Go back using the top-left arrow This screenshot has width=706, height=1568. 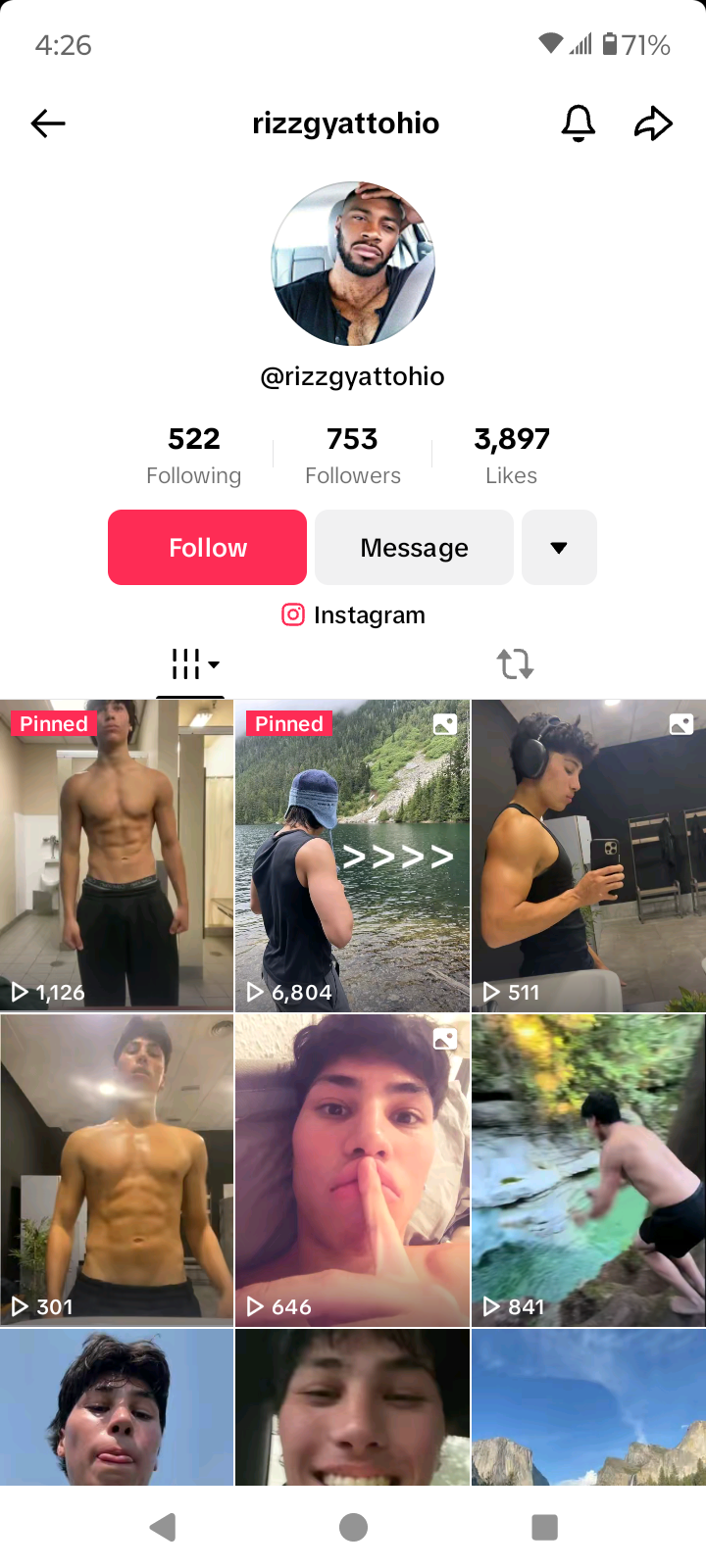point(48,123)
